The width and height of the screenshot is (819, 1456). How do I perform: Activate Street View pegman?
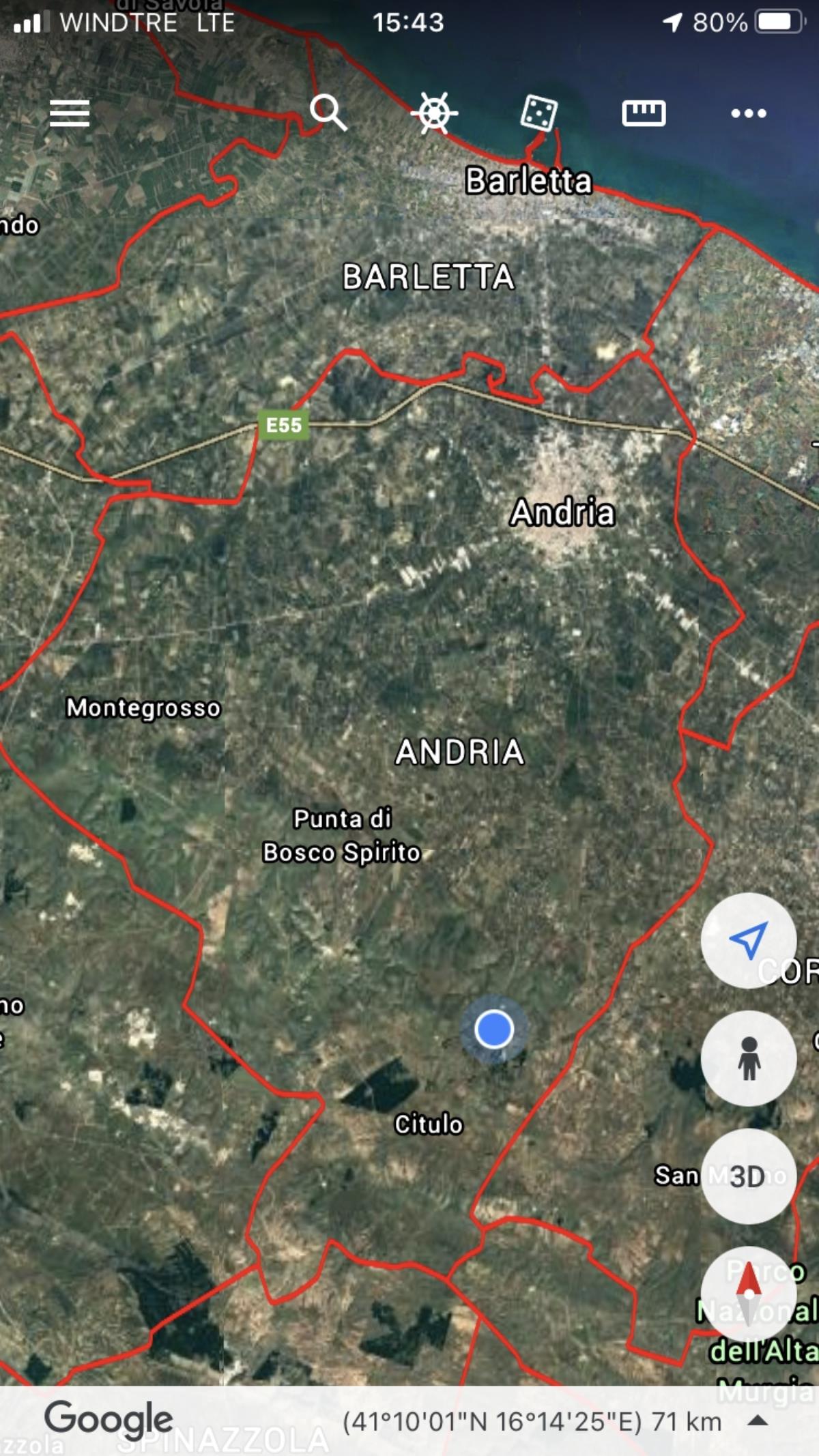click(x=749, y=1058)
